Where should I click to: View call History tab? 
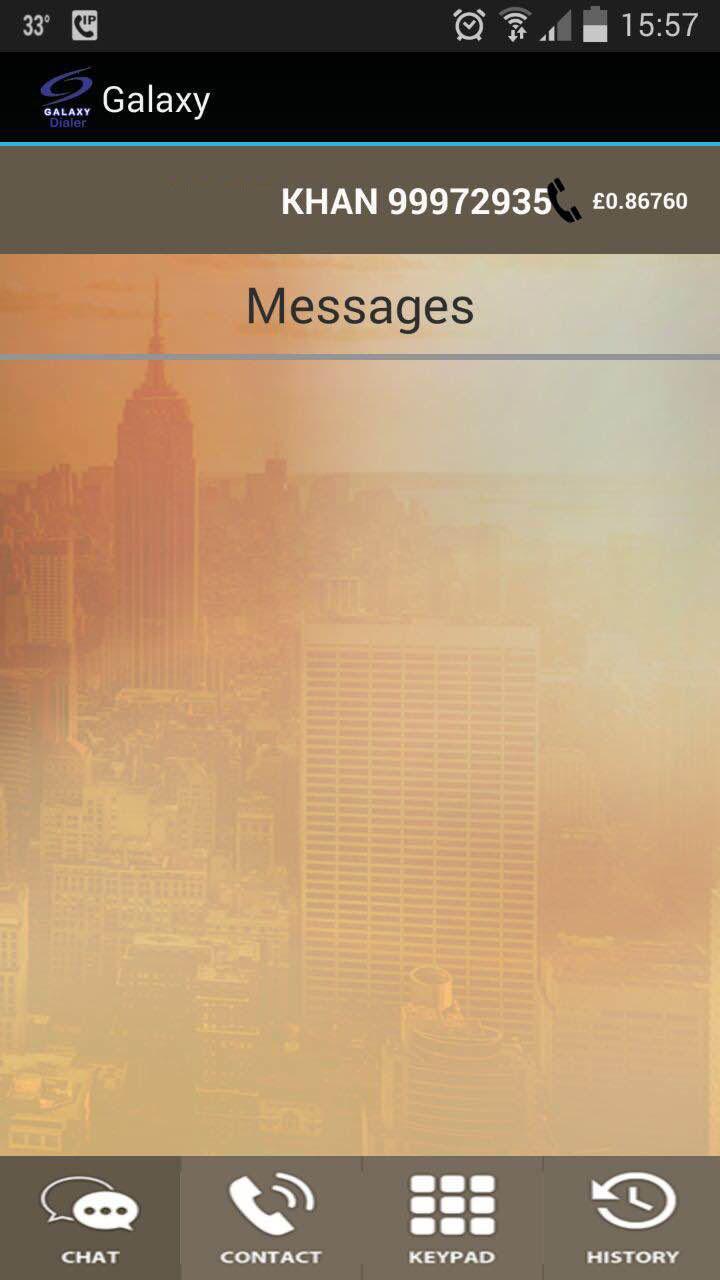click(x=632, y=1218)
